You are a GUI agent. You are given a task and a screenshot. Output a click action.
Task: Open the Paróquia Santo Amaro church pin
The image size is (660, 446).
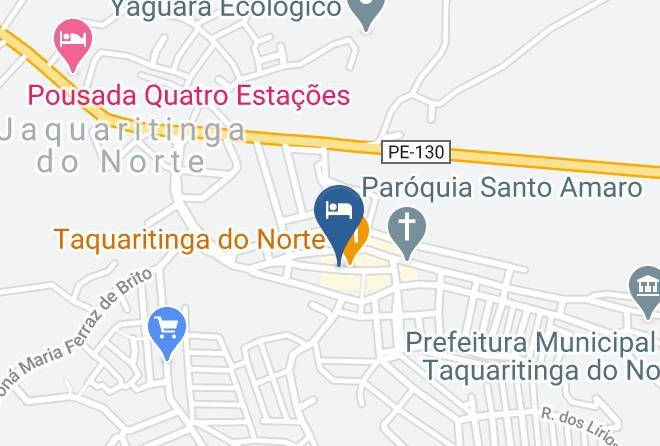pos(407,233)
